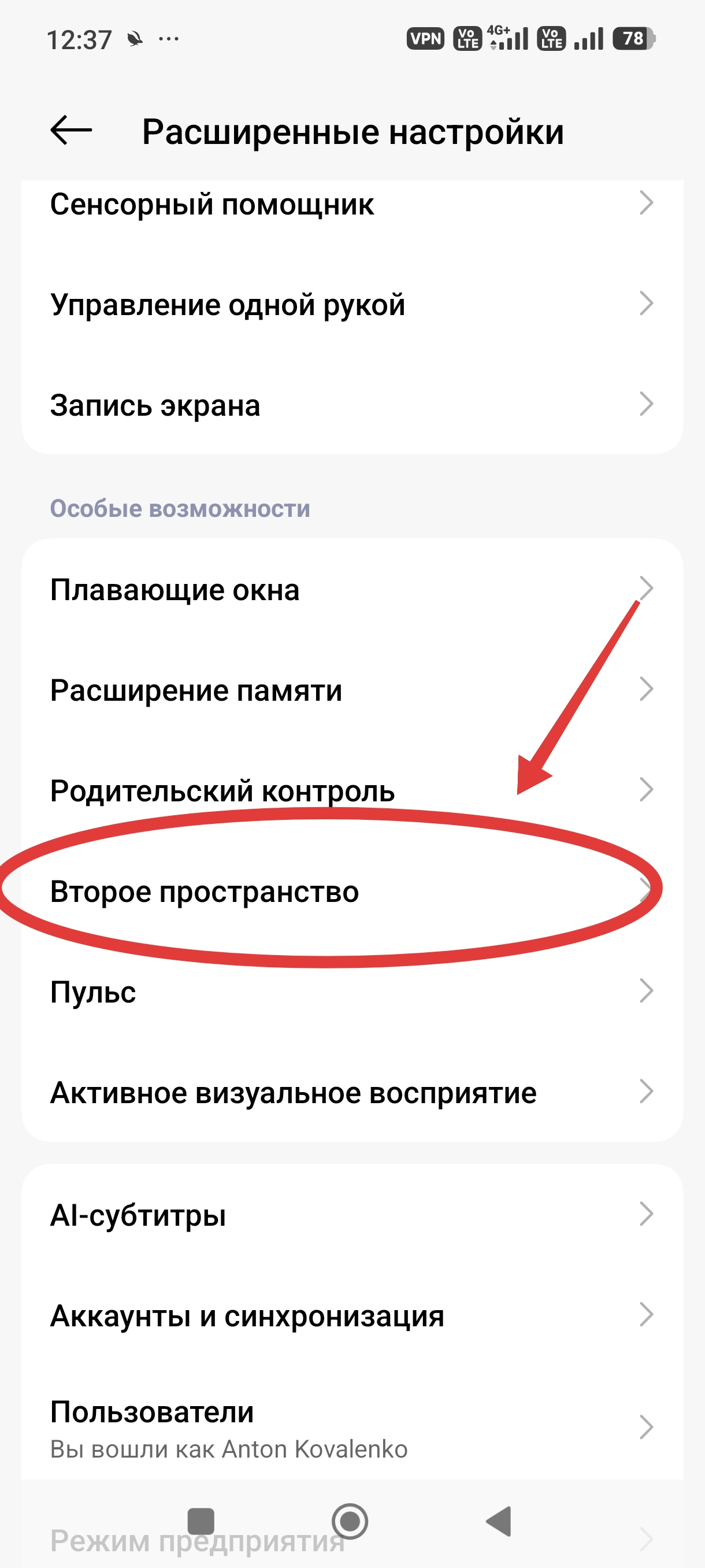Open Расширение памяти
The image size is (705, 1568).
(x=351, y=690)
